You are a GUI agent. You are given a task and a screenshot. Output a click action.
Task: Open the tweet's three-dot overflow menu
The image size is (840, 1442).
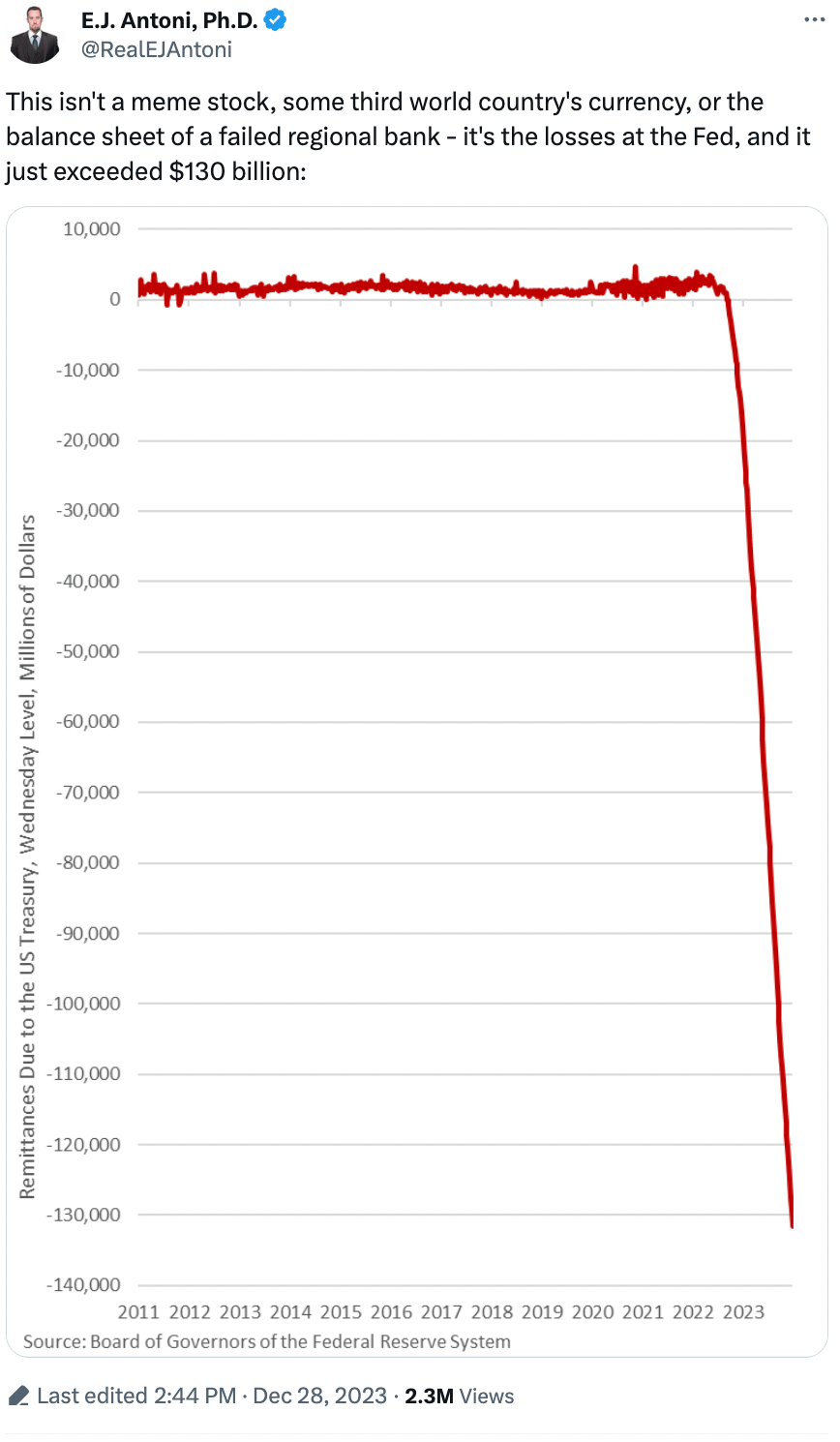[814, 20]
